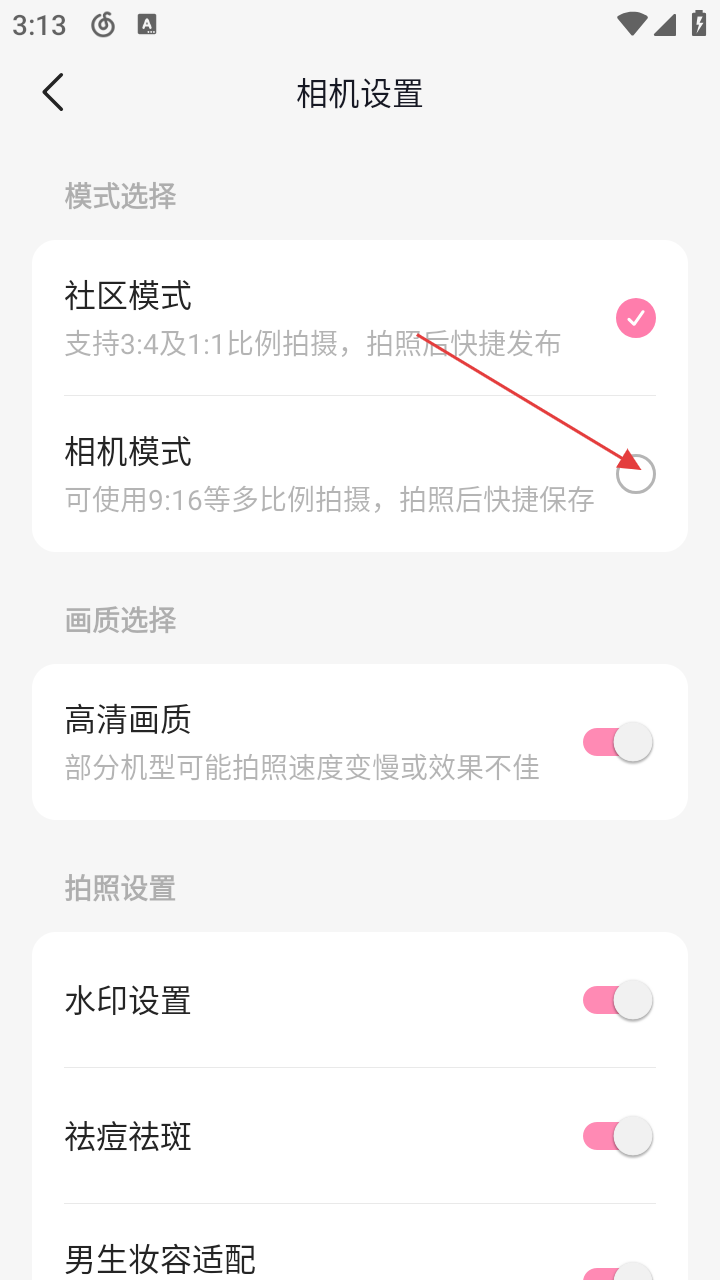Disable the 水印设置 toggle
Viewport: 720px width, 1280px height.
[x=618, y=1000]
